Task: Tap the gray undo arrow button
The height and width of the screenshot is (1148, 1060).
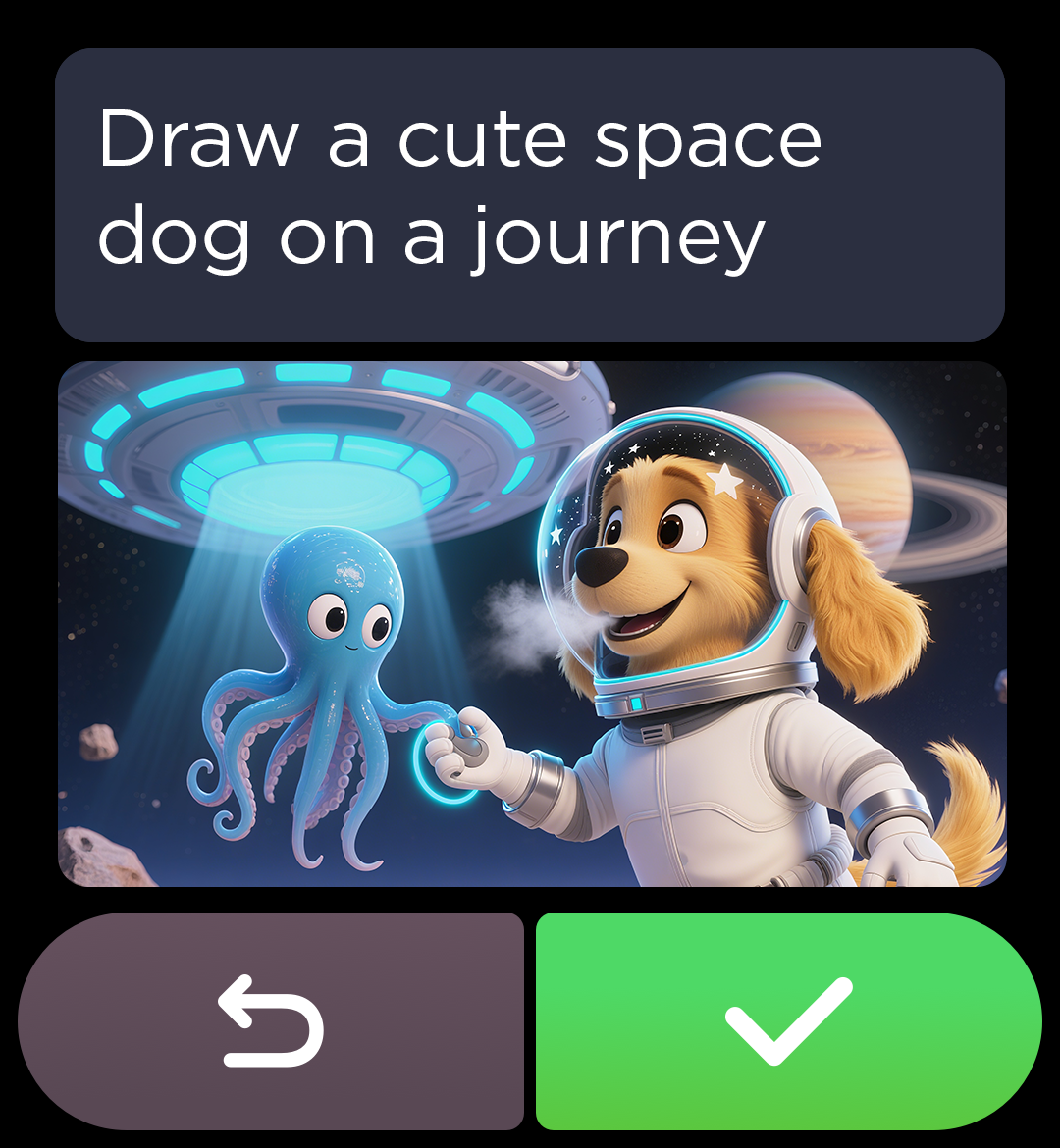Action: [x=271, y=1020]
